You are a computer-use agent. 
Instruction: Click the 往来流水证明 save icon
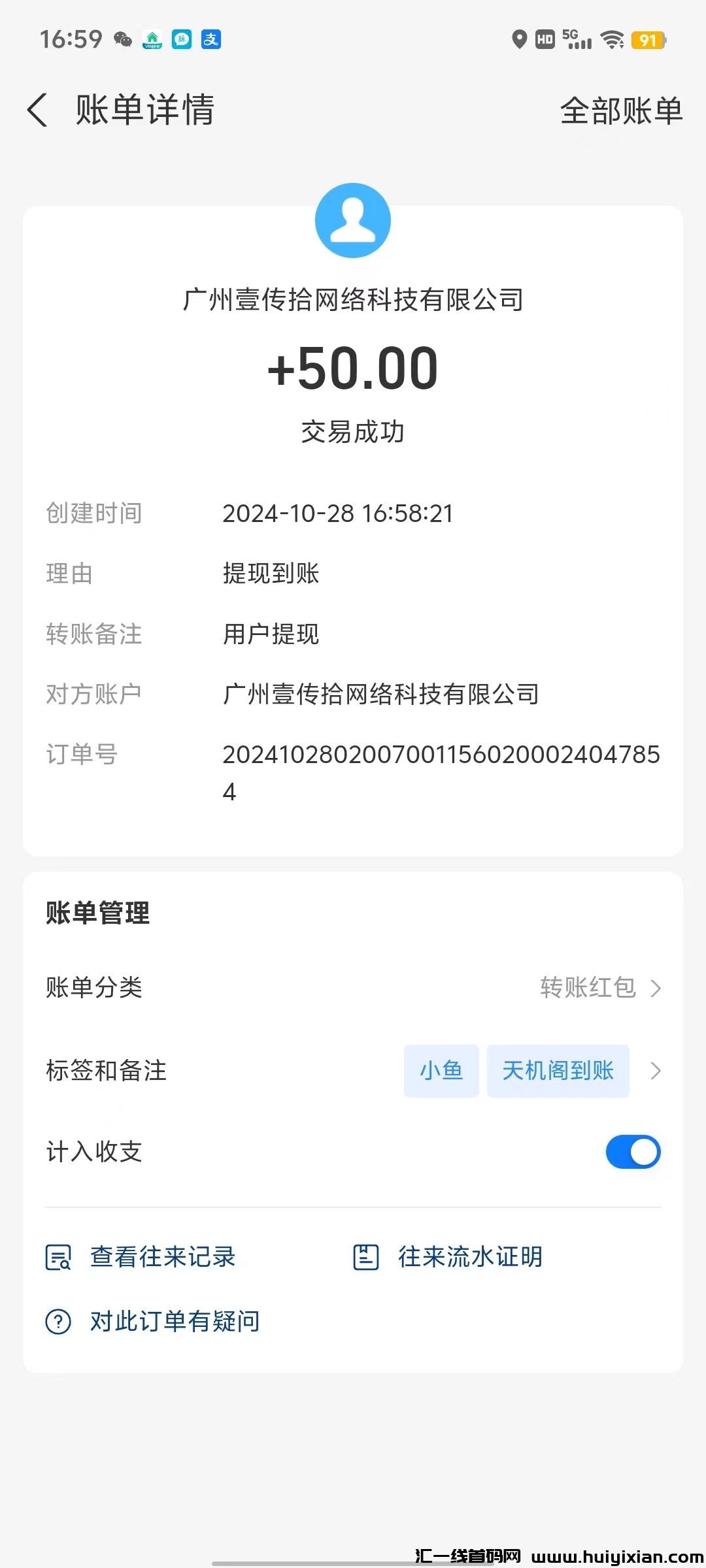[x=367, y=1256]
